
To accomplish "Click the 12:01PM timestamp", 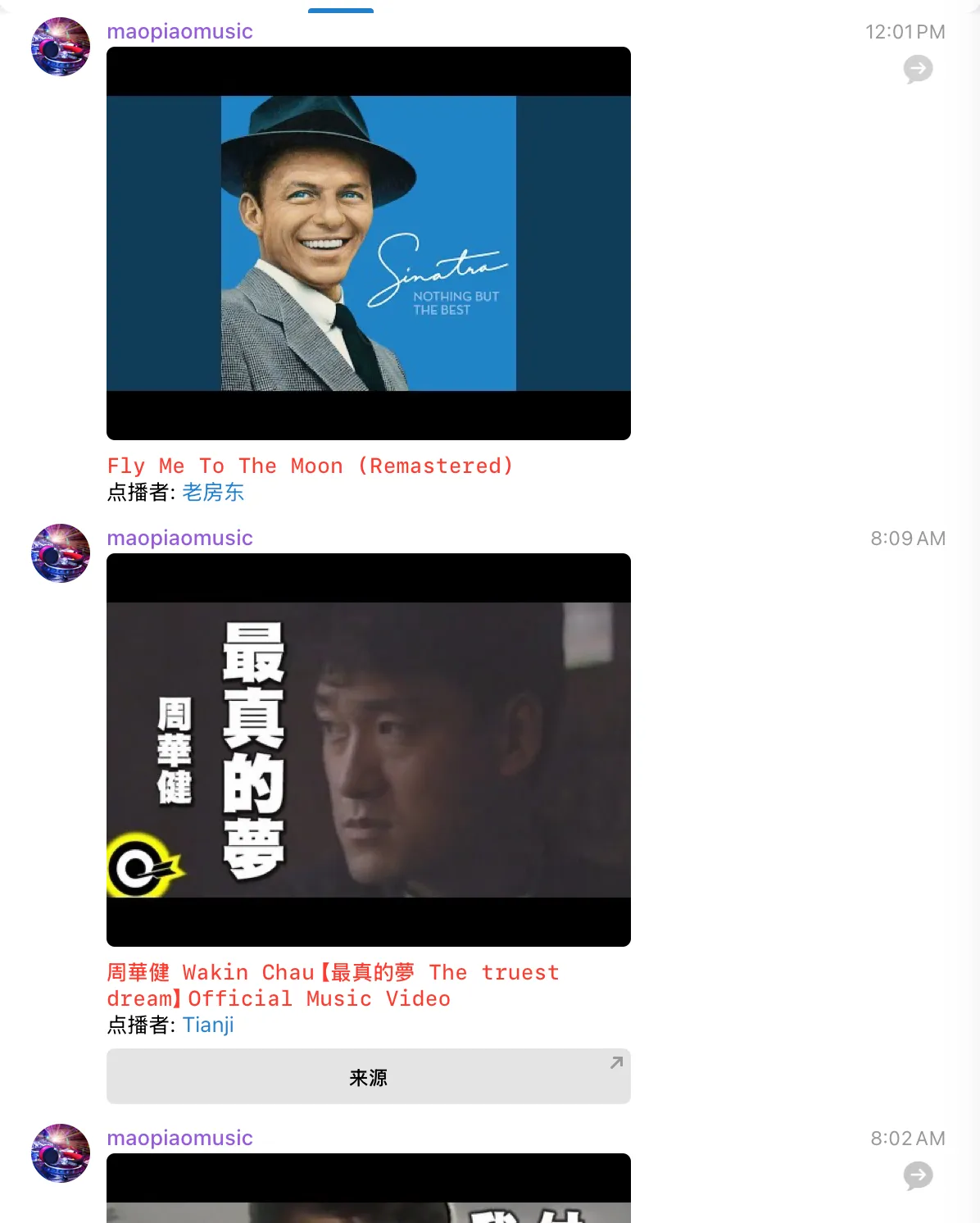I will point(905,31).
